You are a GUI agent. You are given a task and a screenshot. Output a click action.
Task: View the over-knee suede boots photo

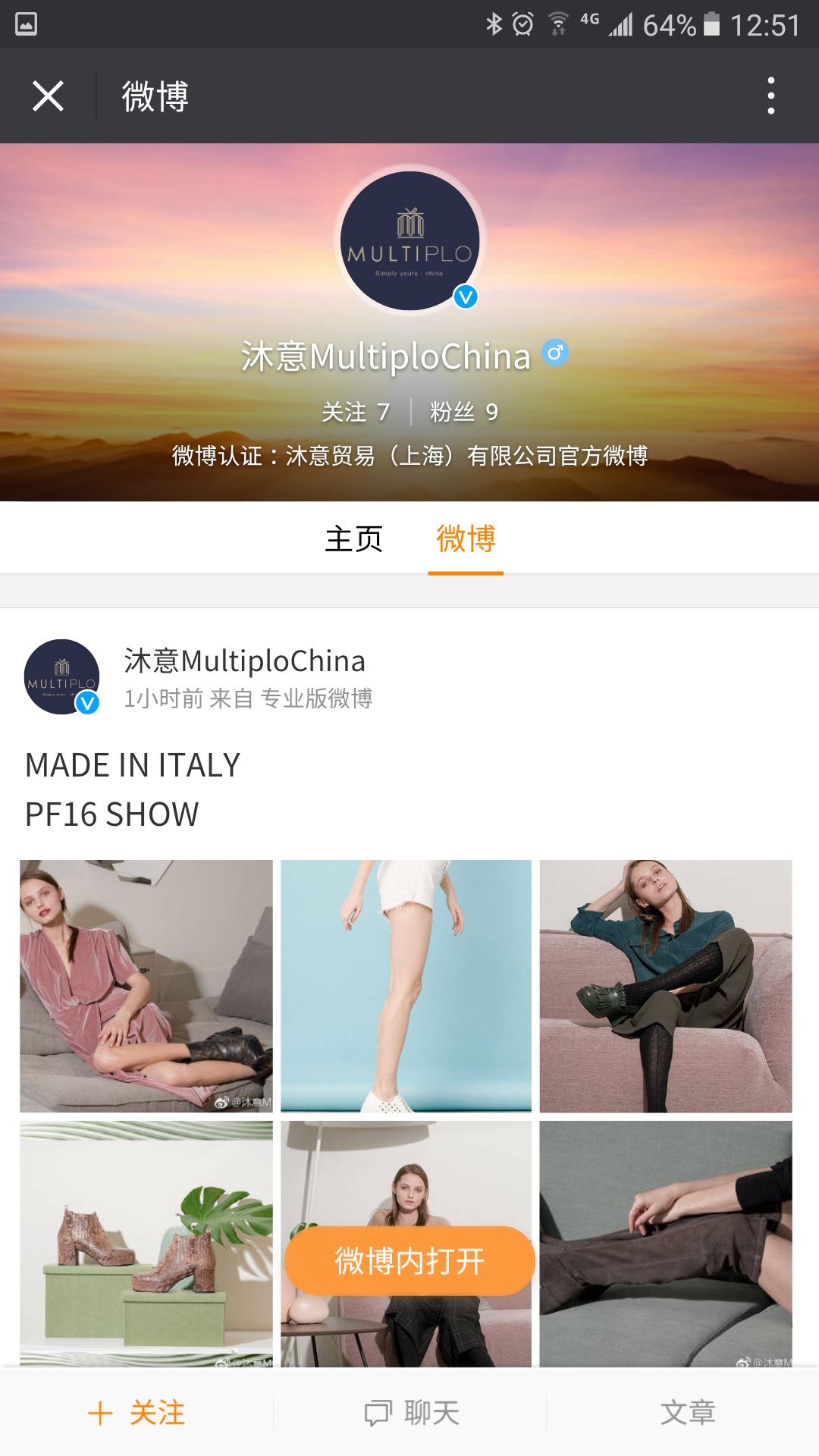[665, 1244]
